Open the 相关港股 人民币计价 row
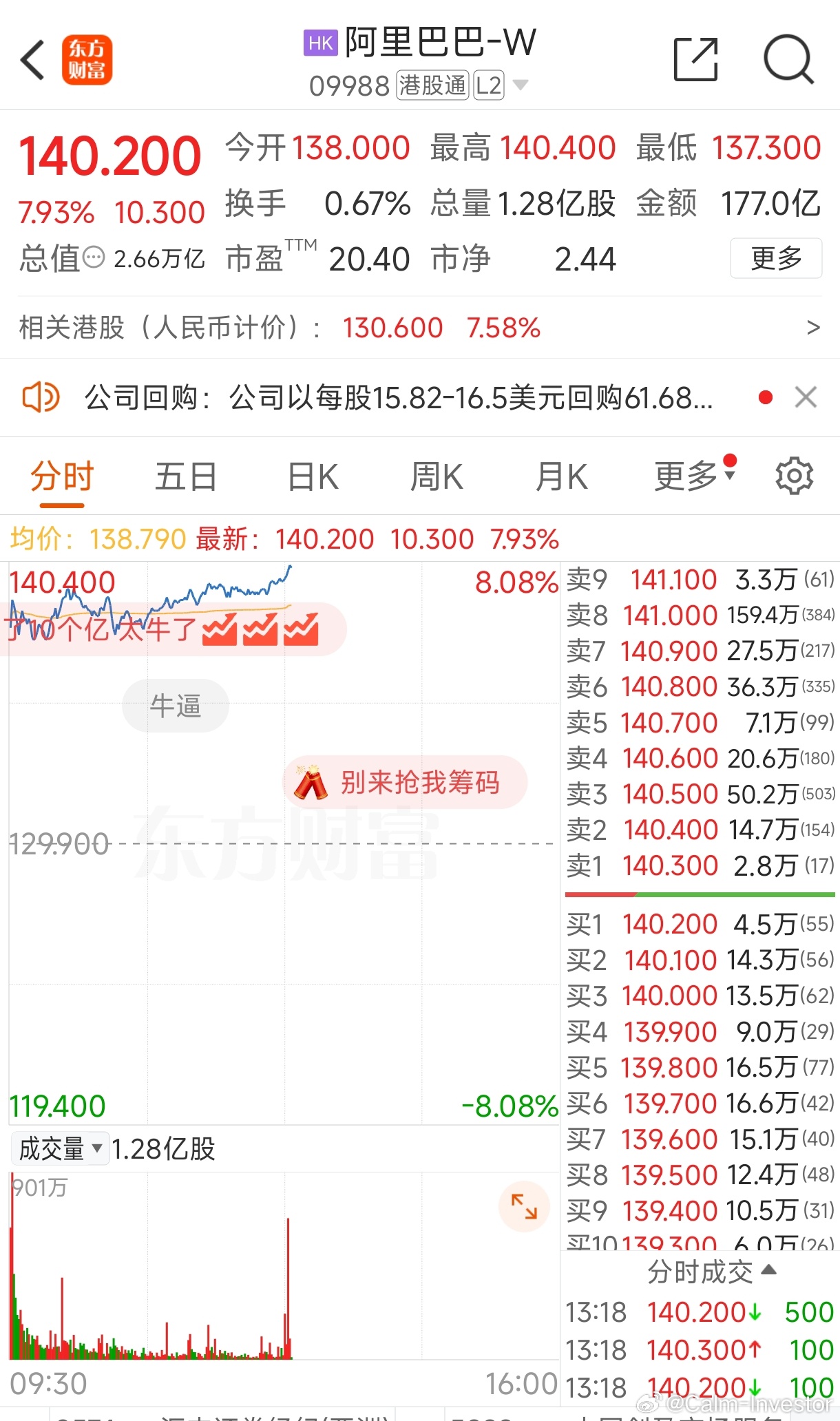 point(420,328)
